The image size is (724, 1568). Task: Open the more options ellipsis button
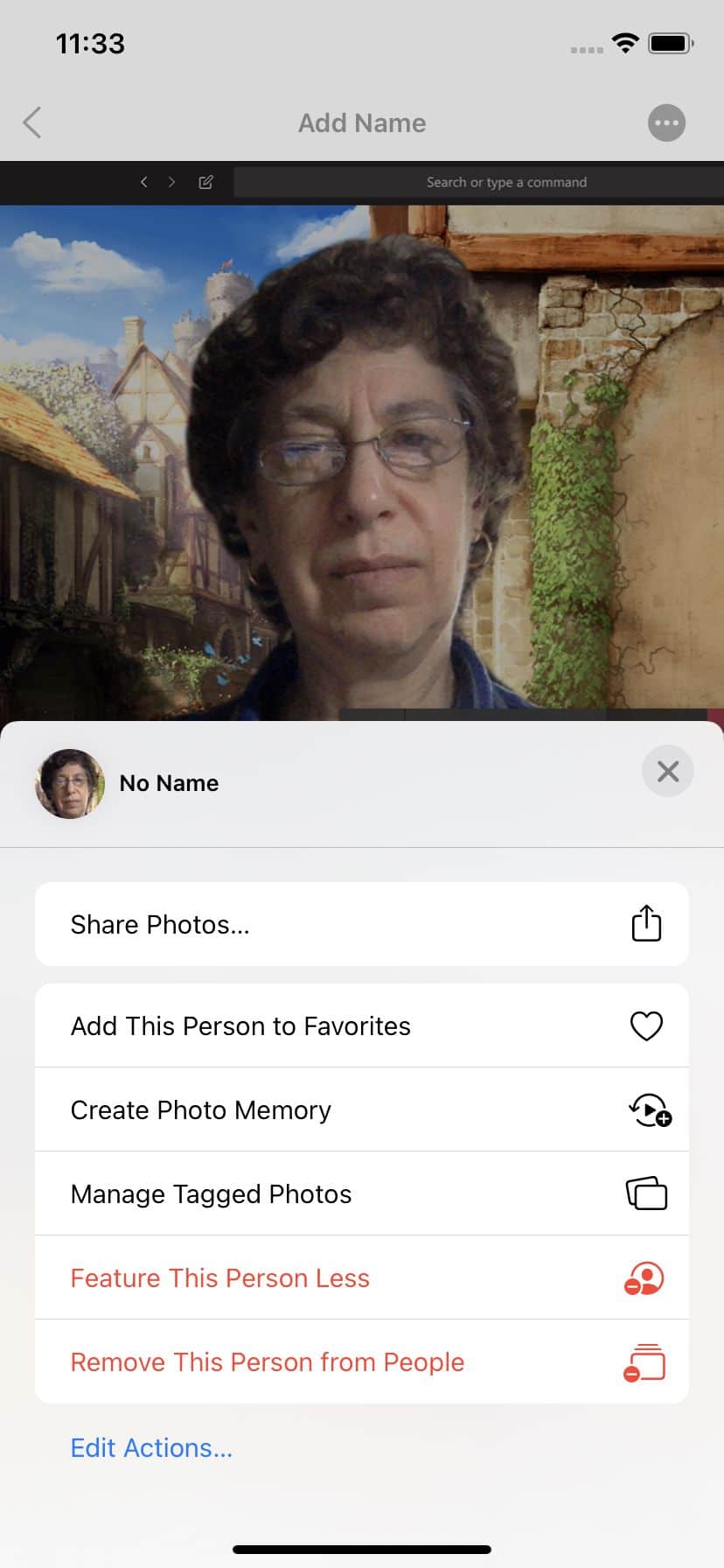(x=666, y=122)
